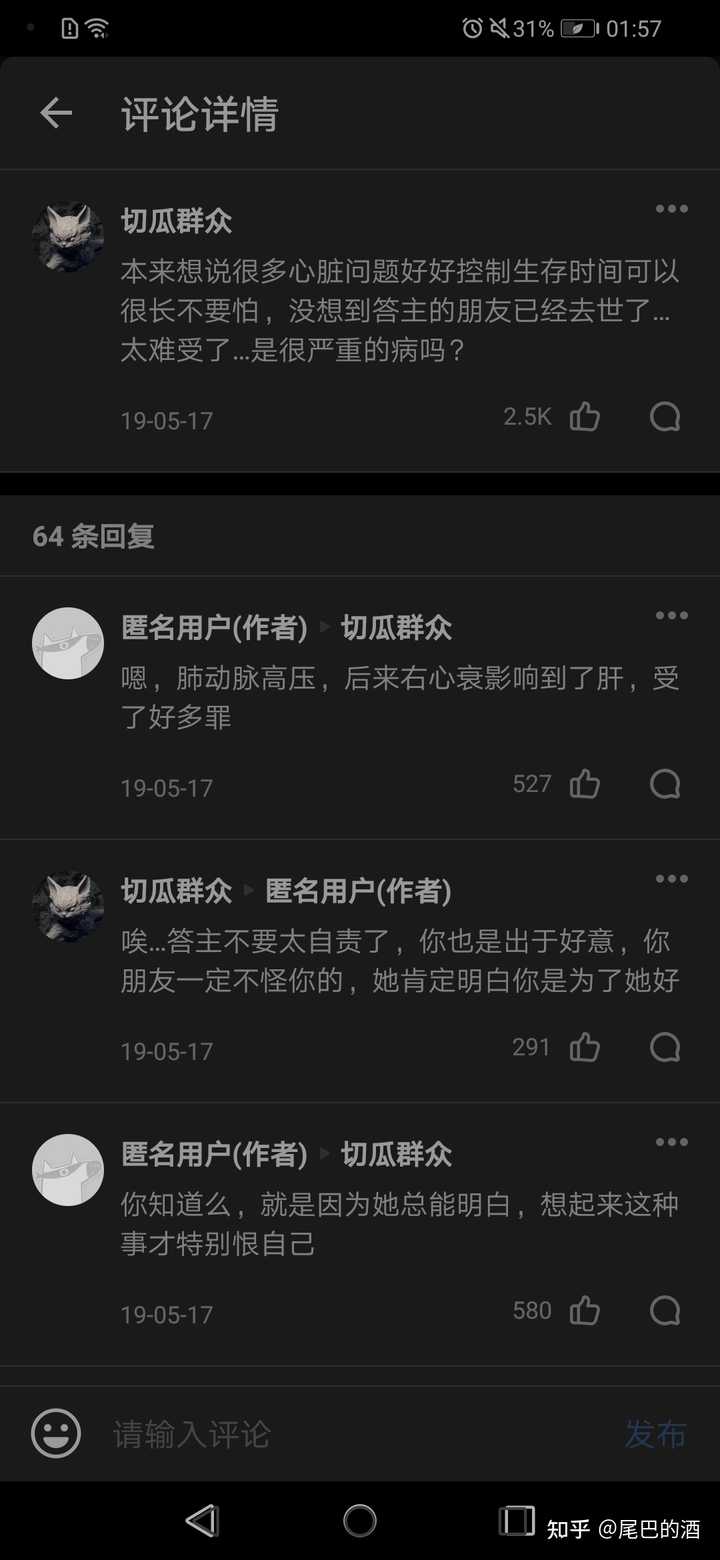
Task: Reply to the comment with 2.5K likes
Action: pyautogui.click(x=665, y=417)
